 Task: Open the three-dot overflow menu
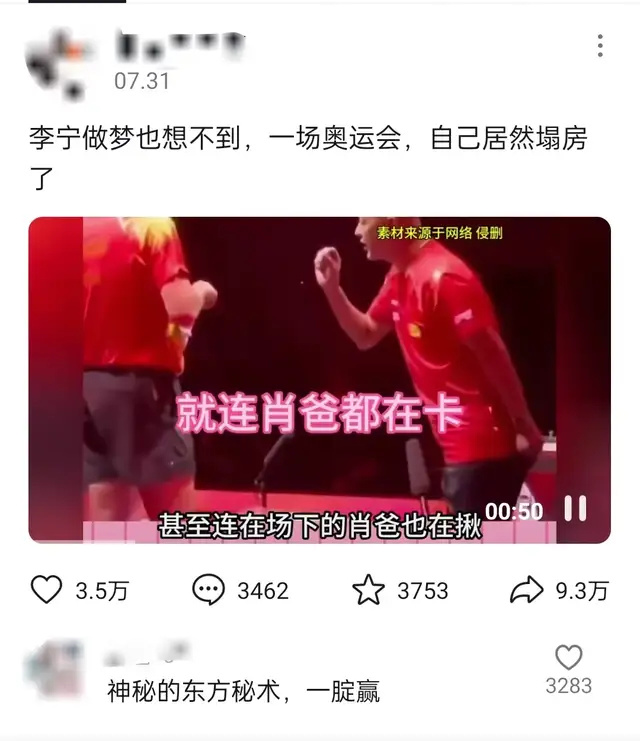pyautogui.click(x=600, y=46)
